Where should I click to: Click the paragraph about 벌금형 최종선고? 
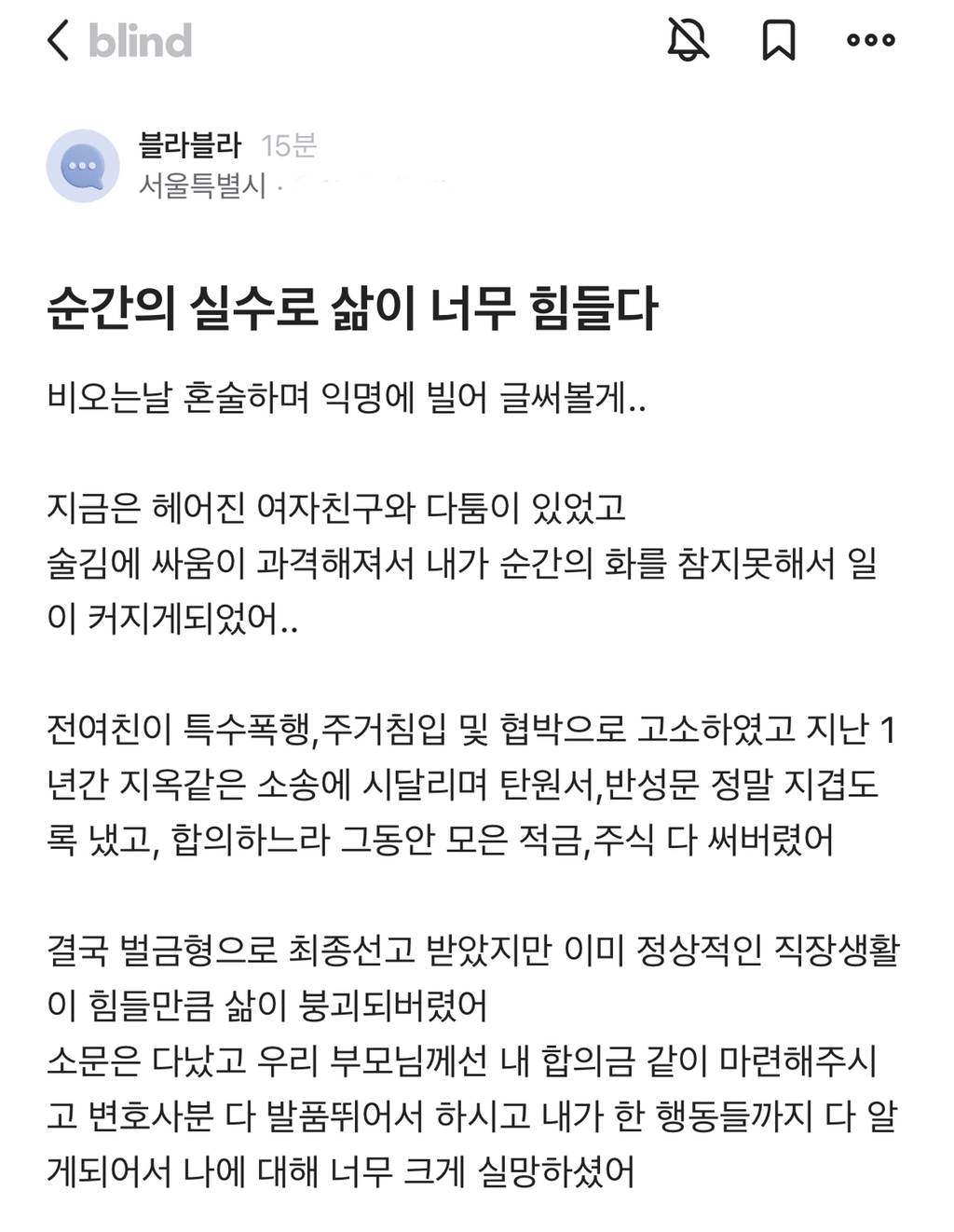click(466, 951)
